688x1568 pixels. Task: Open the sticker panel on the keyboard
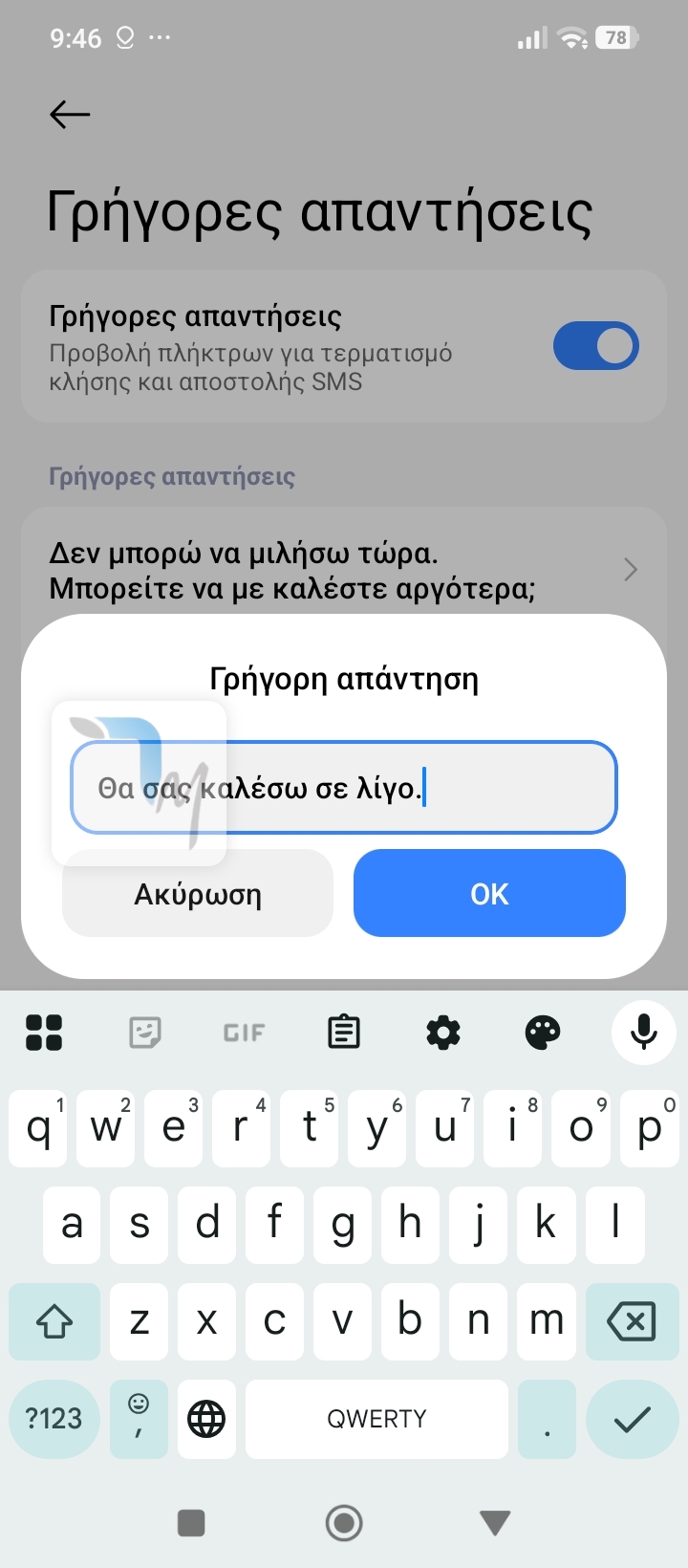(144, 1033)
